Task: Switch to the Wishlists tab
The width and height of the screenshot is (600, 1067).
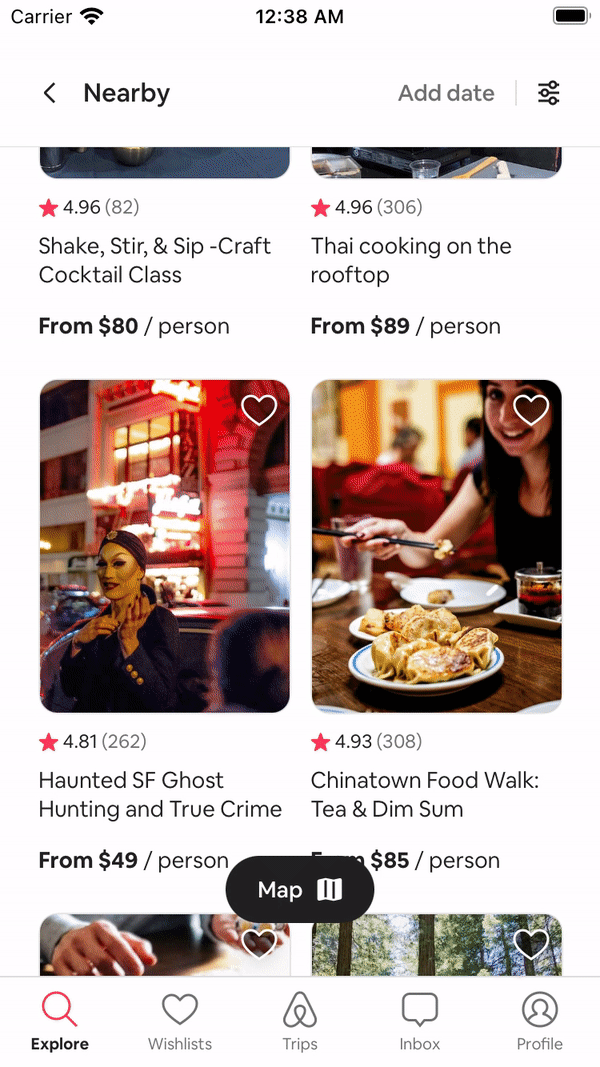Action: coord(180,1022)
